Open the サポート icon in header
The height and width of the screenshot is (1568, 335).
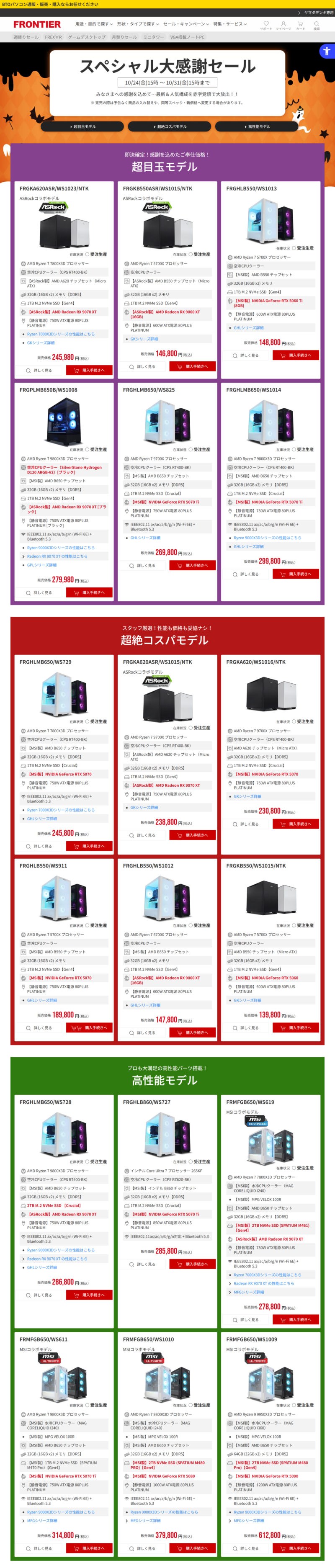pos(266,25)
